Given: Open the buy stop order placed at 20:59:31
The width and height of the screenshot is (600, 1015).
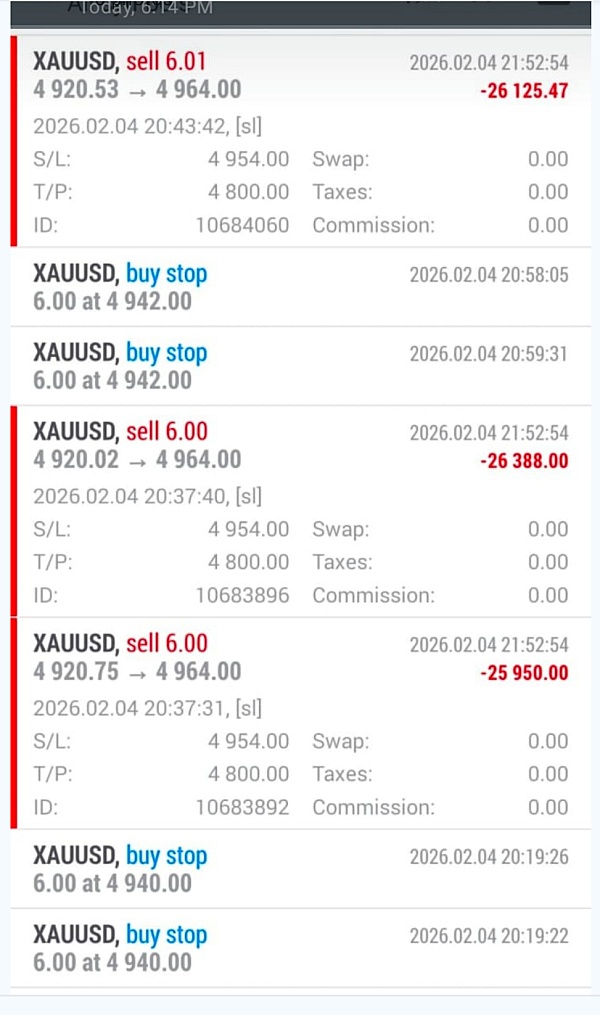Looking at the screenshot, I should (300, 366).
